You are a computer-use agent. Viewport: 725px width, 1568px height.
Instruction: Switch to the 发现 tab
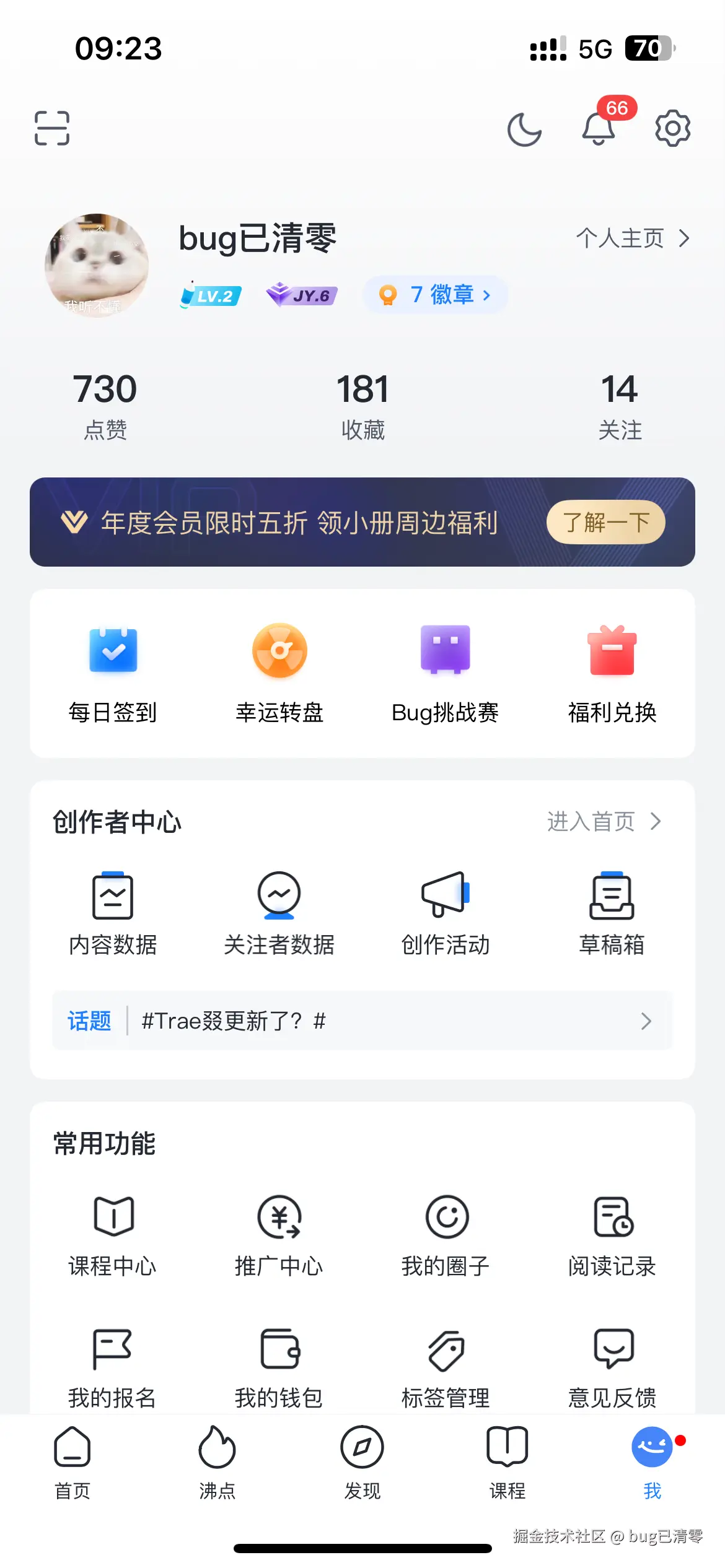(x=362, y=1468)
